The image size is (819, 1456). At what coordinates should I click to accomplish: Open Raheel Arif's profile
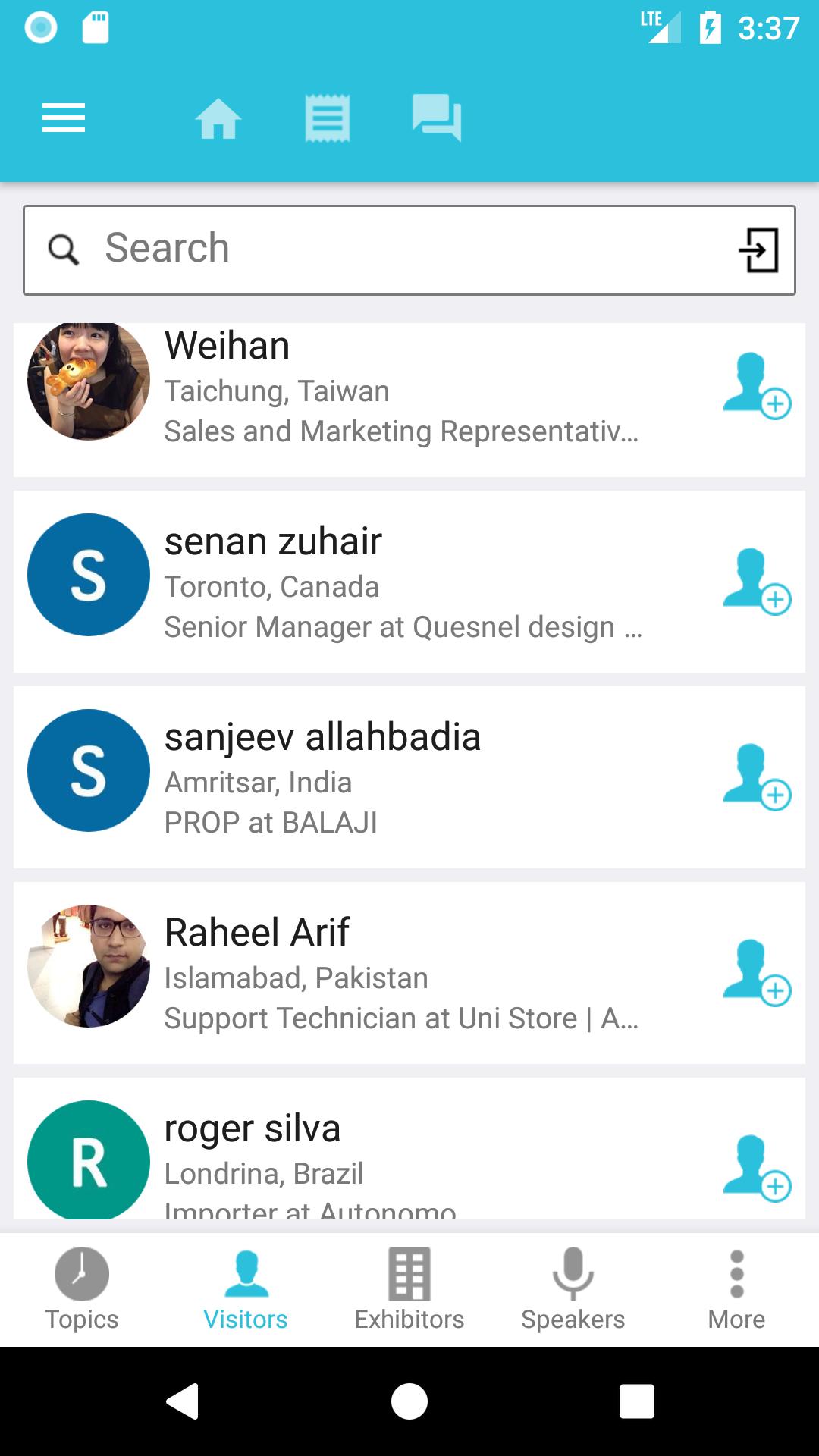pyautogui.click(x=379, y=973)
